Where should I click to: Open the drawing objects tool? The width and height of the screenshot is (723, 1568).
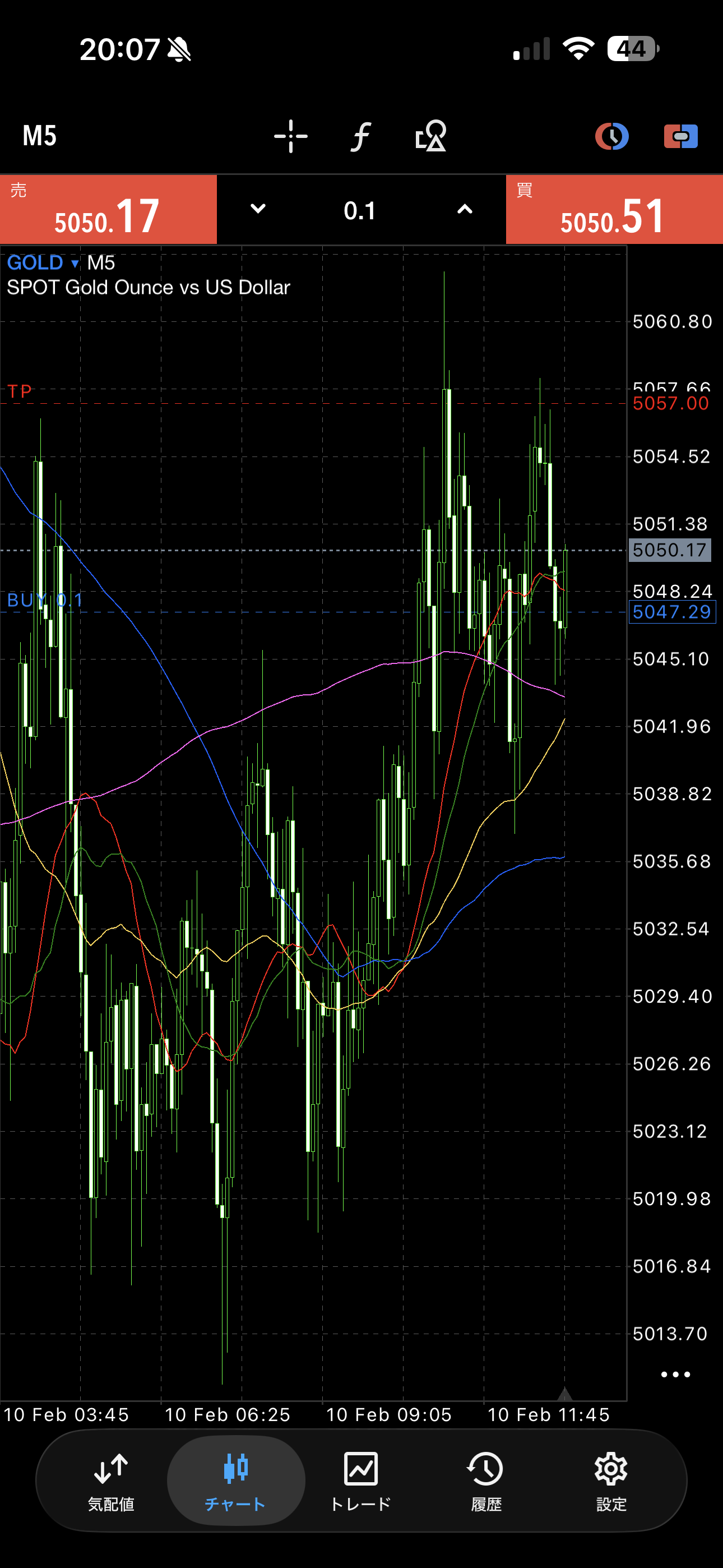431,136
